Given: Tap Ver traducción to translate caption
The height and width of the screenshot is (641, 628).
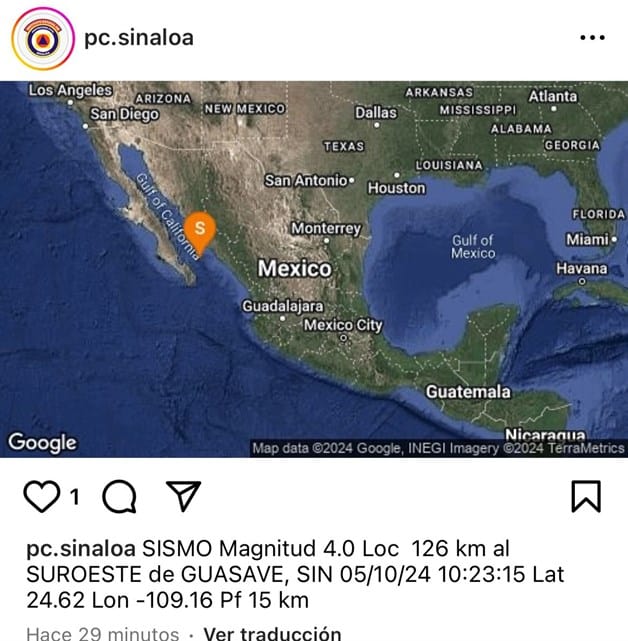Looking at the screenshot, I should pyautogui.click(x=271, y=633).
